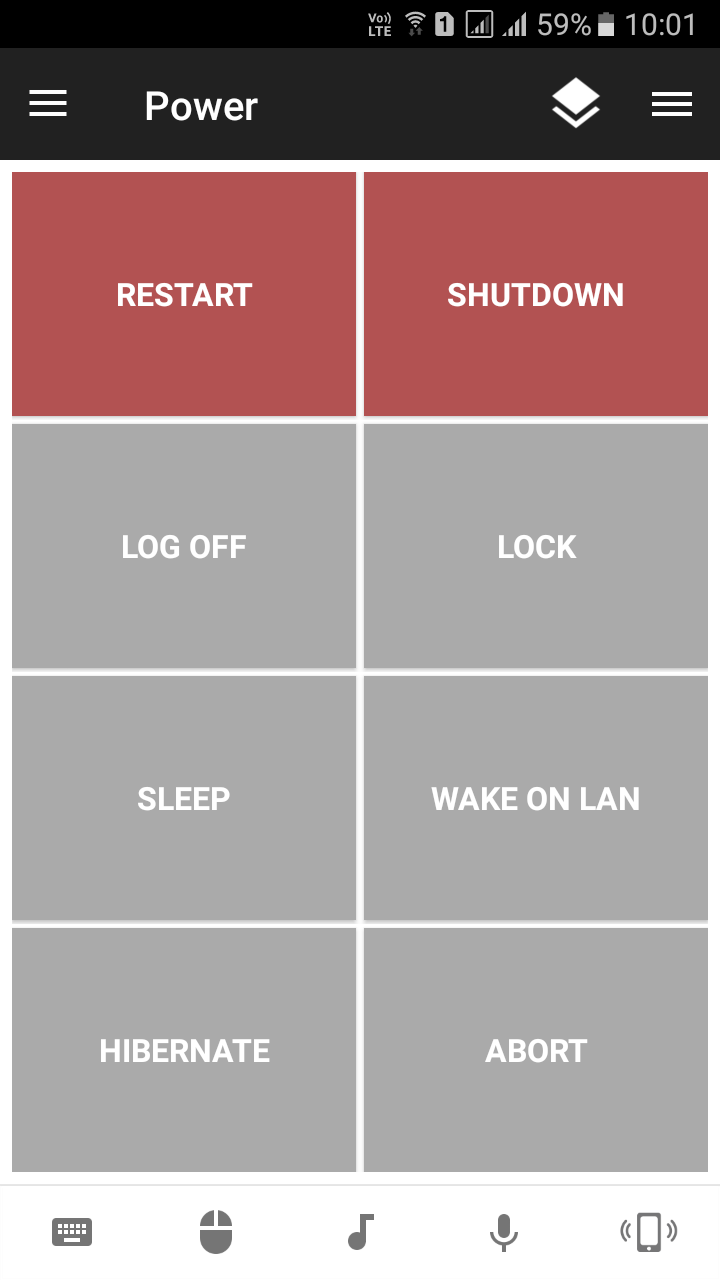Image resolution: width=720 pixels, height=1280 pixels.
Task: Tap the vibrating phone icon in the bottom bar
Action: point(648,1232)
